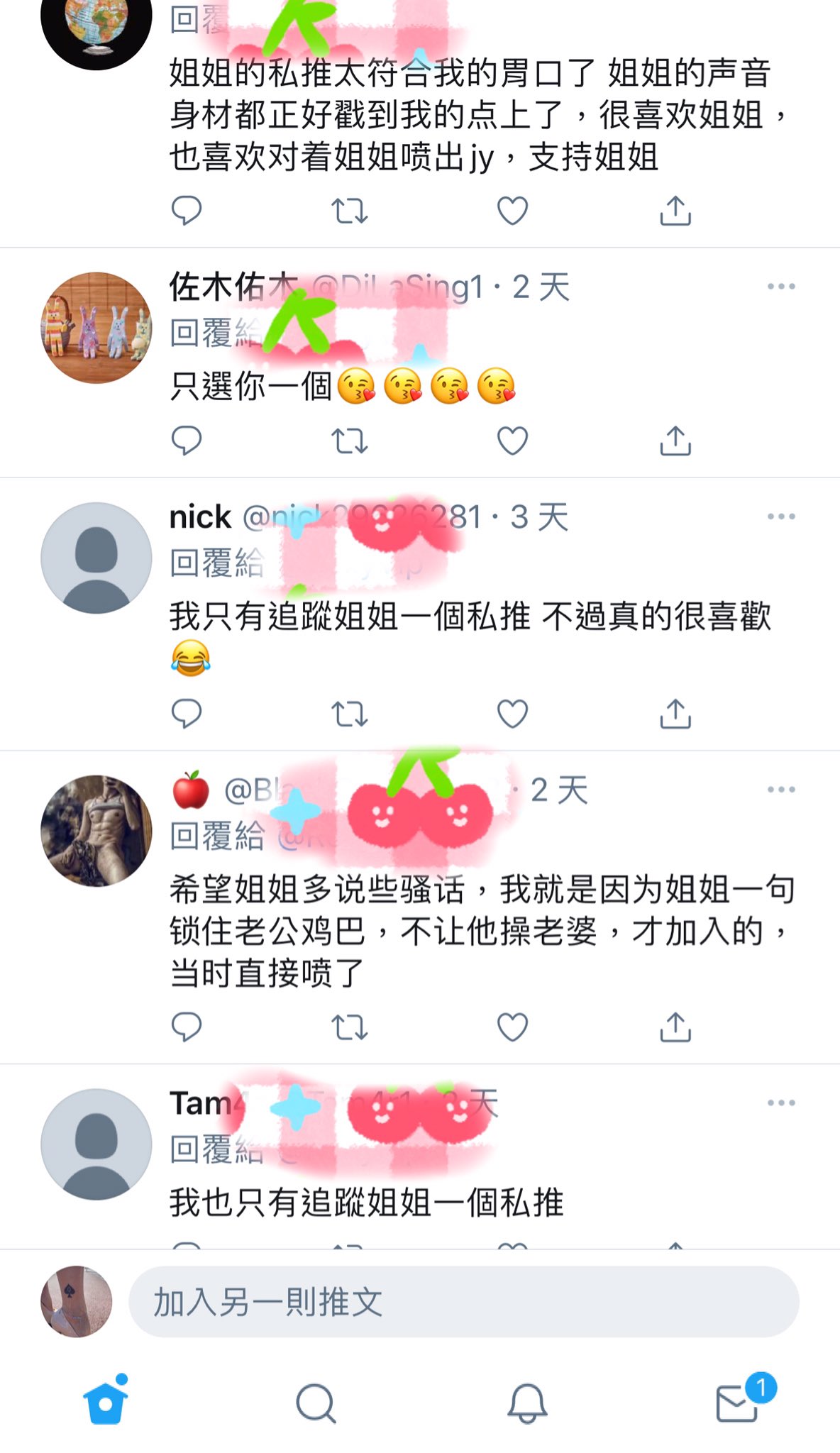Open the notifications bell tab
The width and height of the screenshot is (840, 1453).
tap(526, 1403)
